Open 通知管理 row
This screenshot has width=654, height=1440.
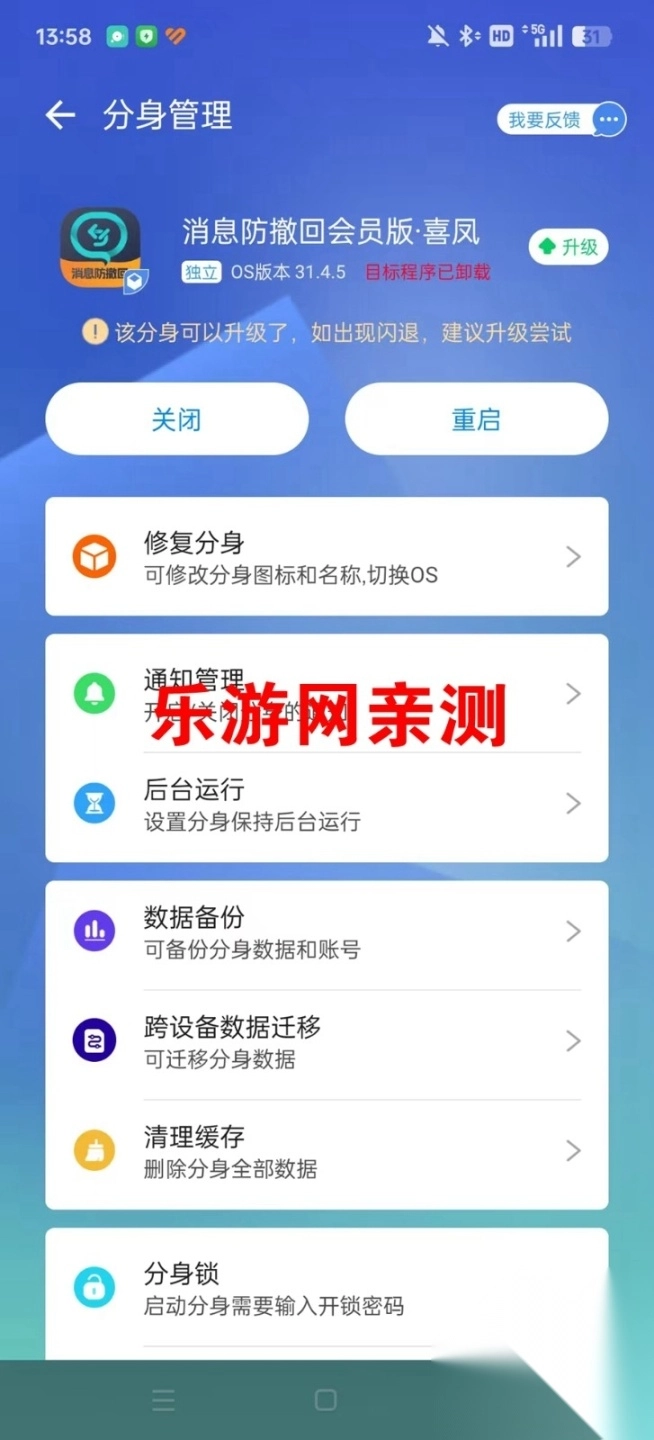(326, 694)
